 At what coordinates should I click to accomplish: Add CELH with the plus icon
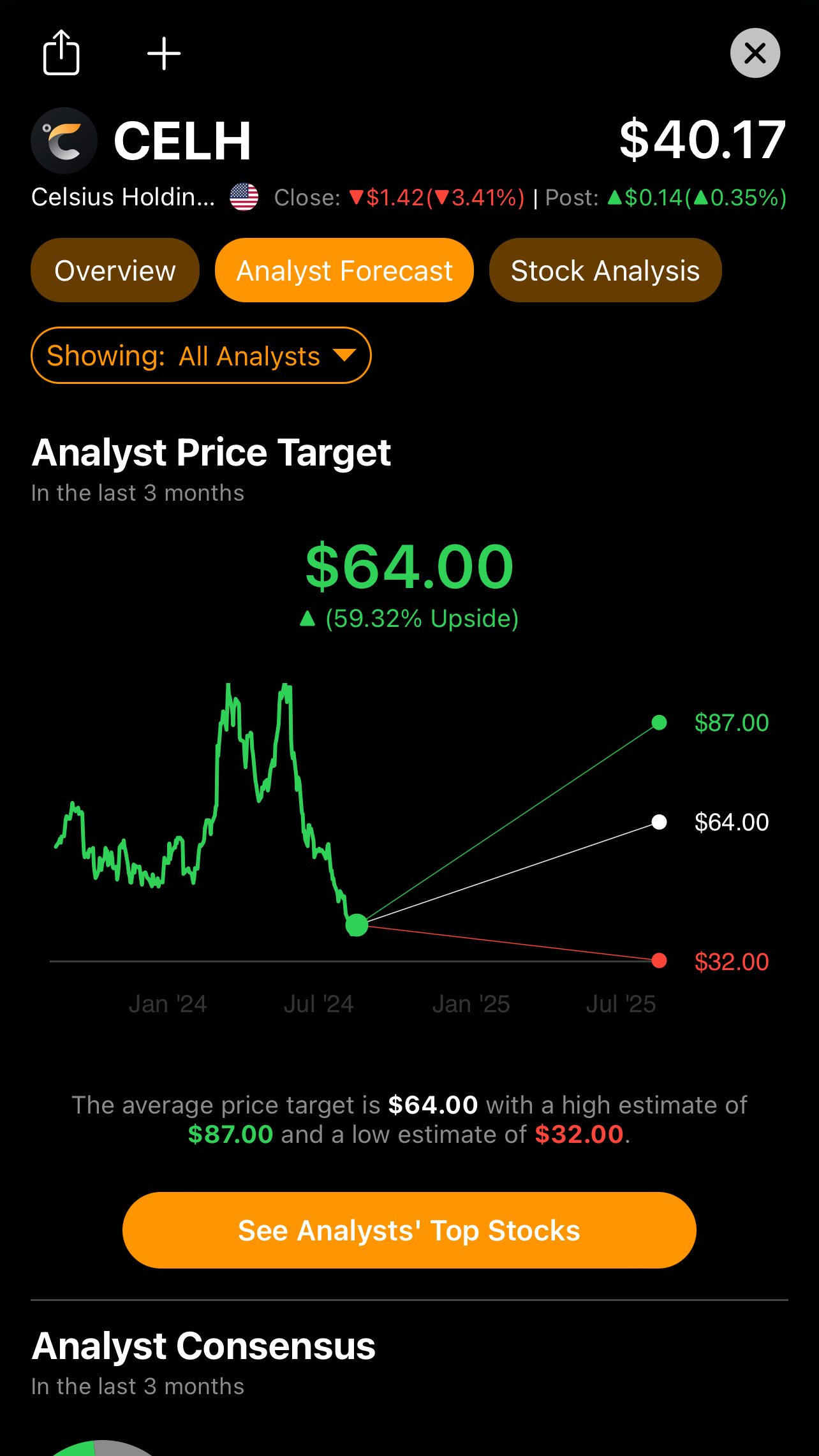[164, 54]
